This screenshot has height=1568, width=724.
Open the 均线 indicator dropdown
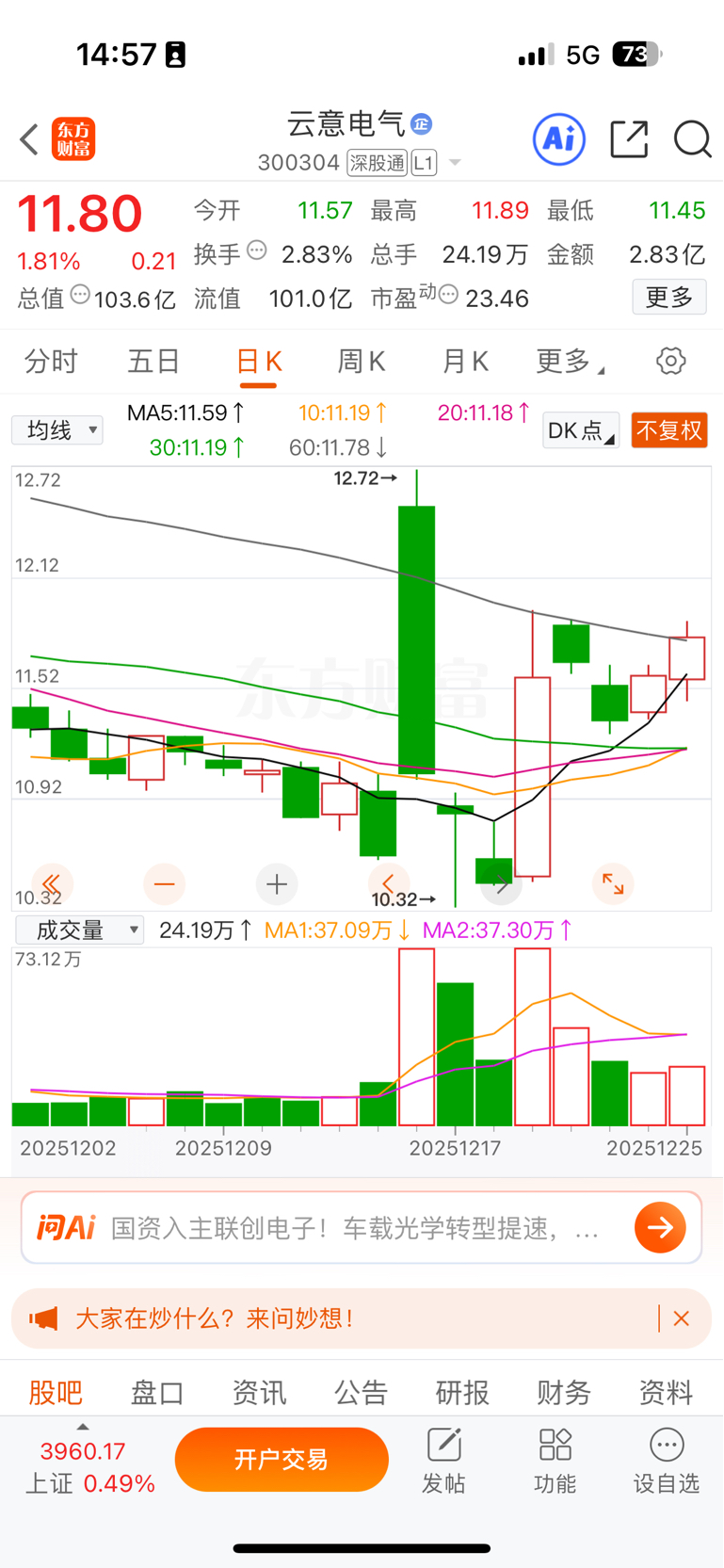[x=57, y=430]
